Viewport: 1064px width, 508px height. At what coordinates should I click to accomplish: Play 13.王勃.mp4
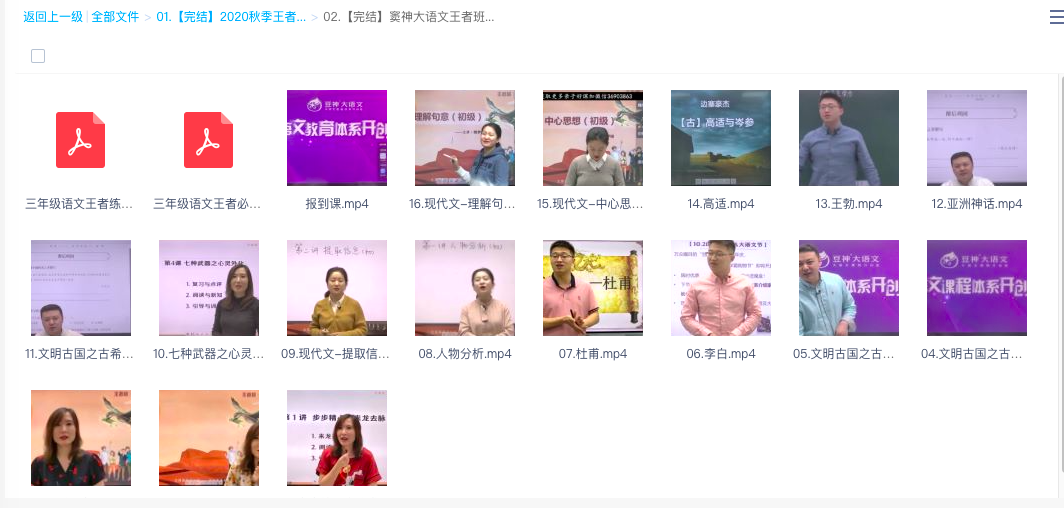coord(848,138)
